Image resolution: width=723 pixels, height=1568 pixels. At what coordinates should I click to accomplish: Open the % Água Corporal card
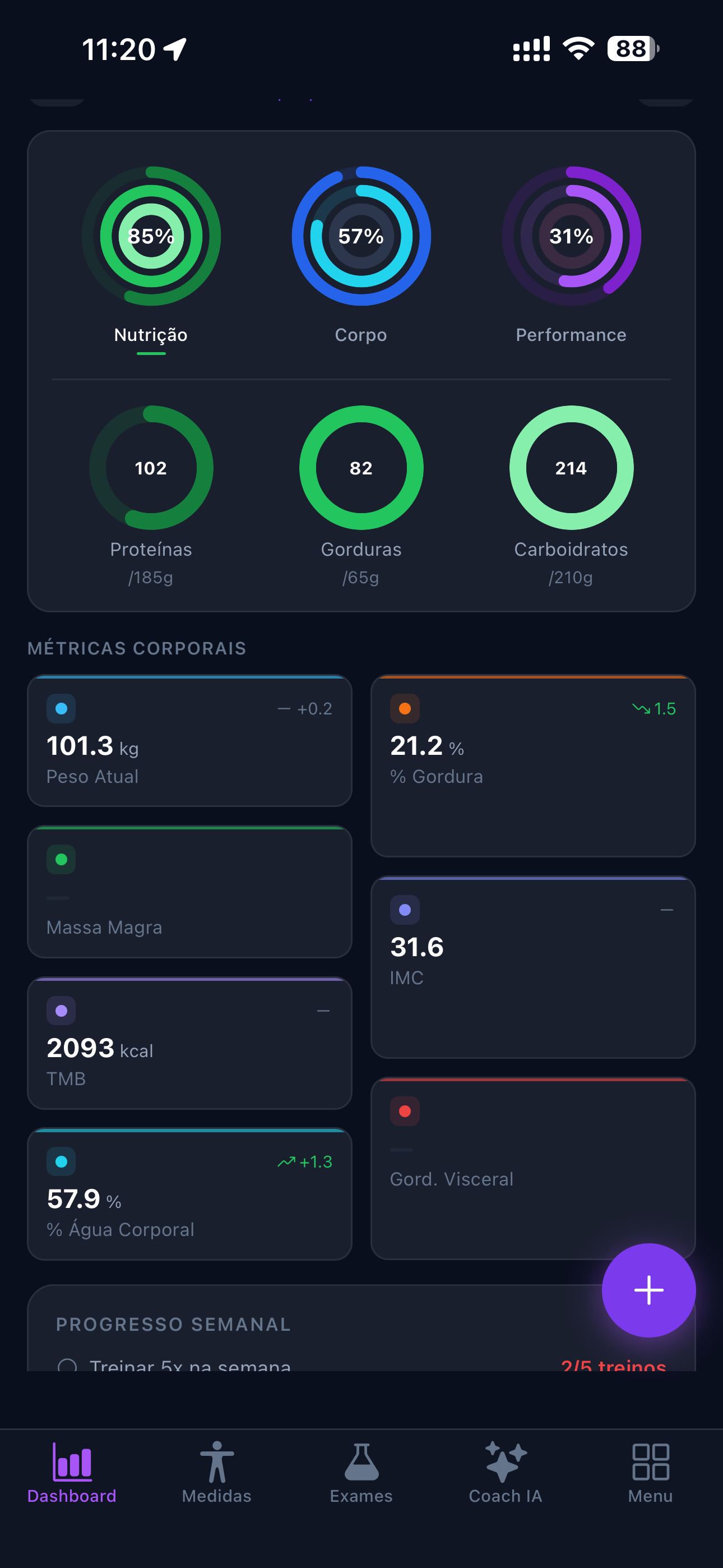point(190,1193)
